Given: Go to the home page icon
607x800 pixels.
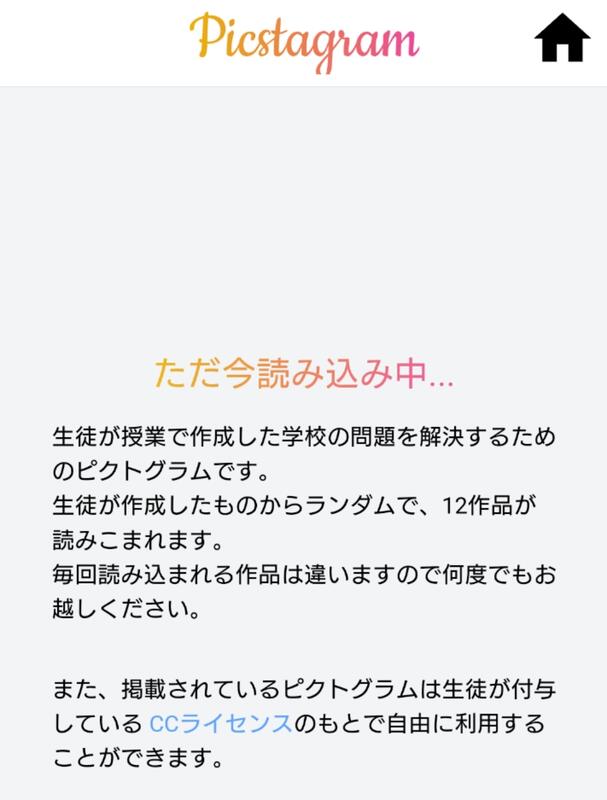Looking at the screenshot, I should coord(564,43).
